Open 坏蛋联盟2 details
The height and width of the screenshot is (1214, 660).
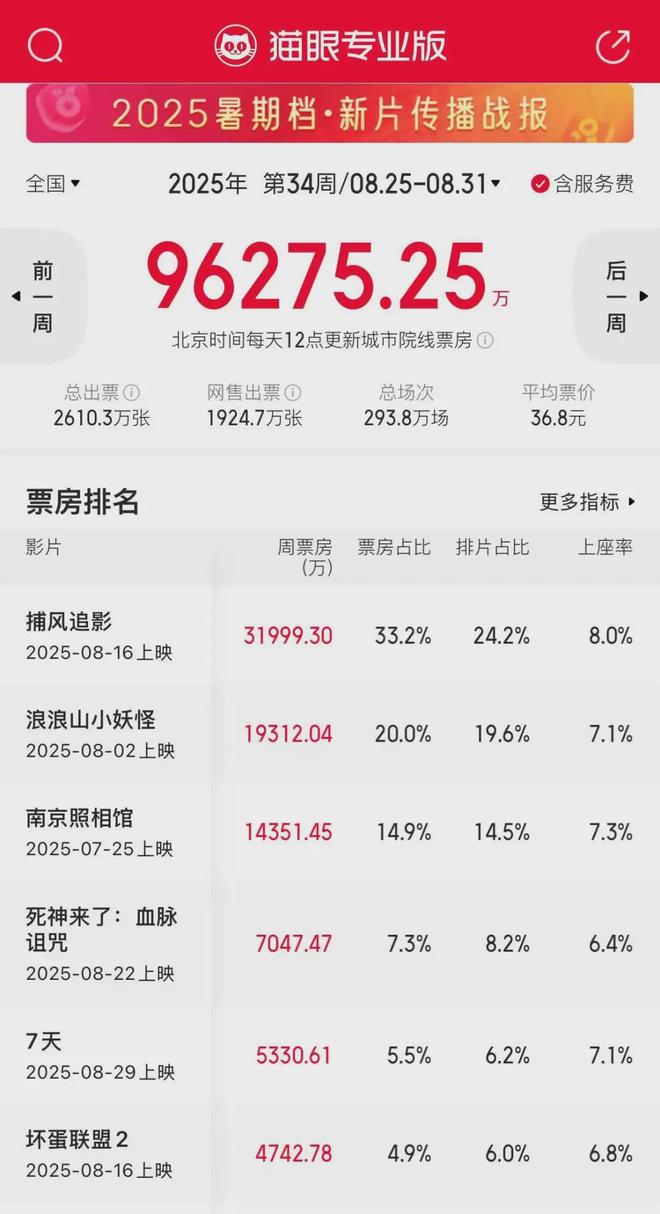tap(330, 1153)
